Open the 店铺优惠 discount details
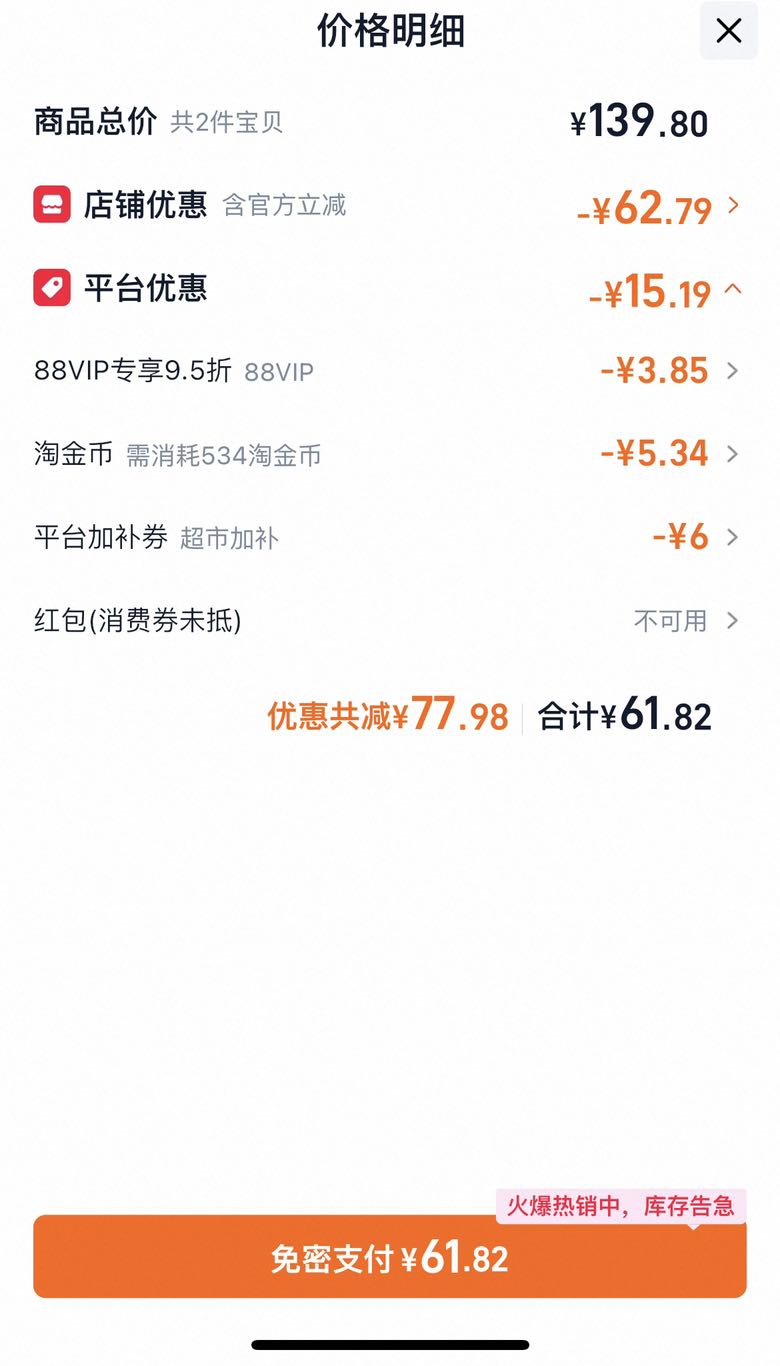The image size is (780, 1366). coord(390,206)
